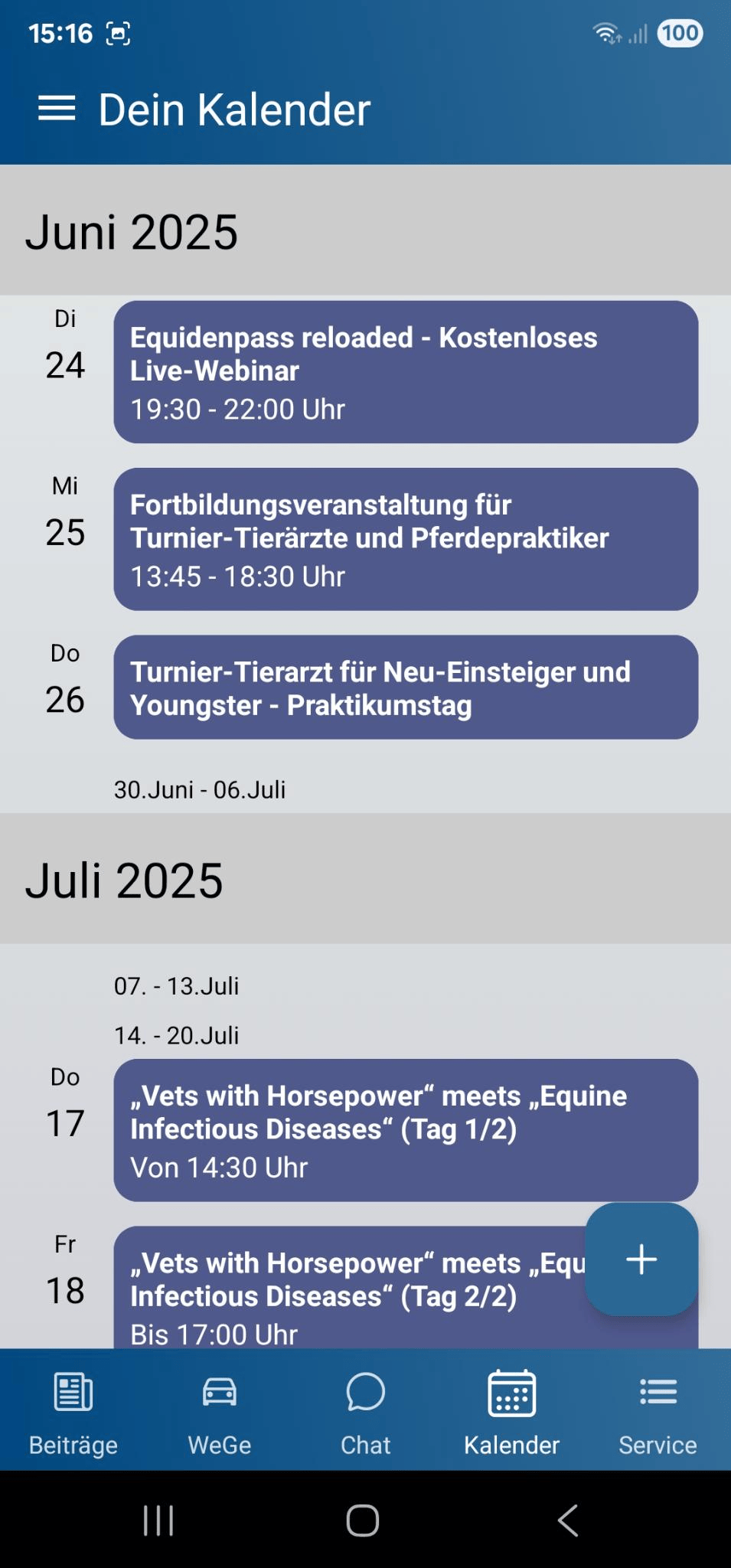Viewport: 731px width, 1568px height.
Task: Open Vets with Horsepower event Tag 1/2
Action: tap(406, 1130)
